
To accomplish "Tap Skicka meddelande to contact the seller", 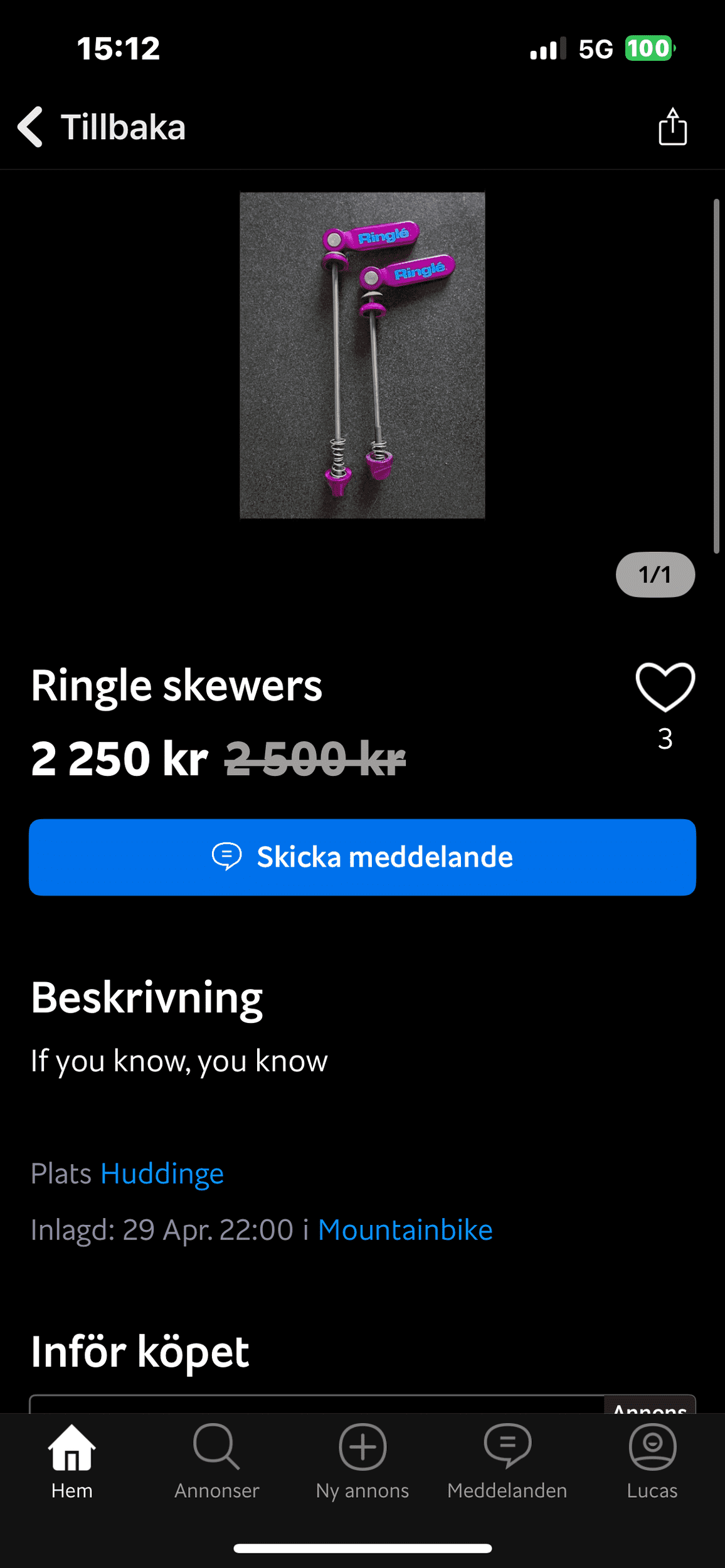I will (362, 857).
